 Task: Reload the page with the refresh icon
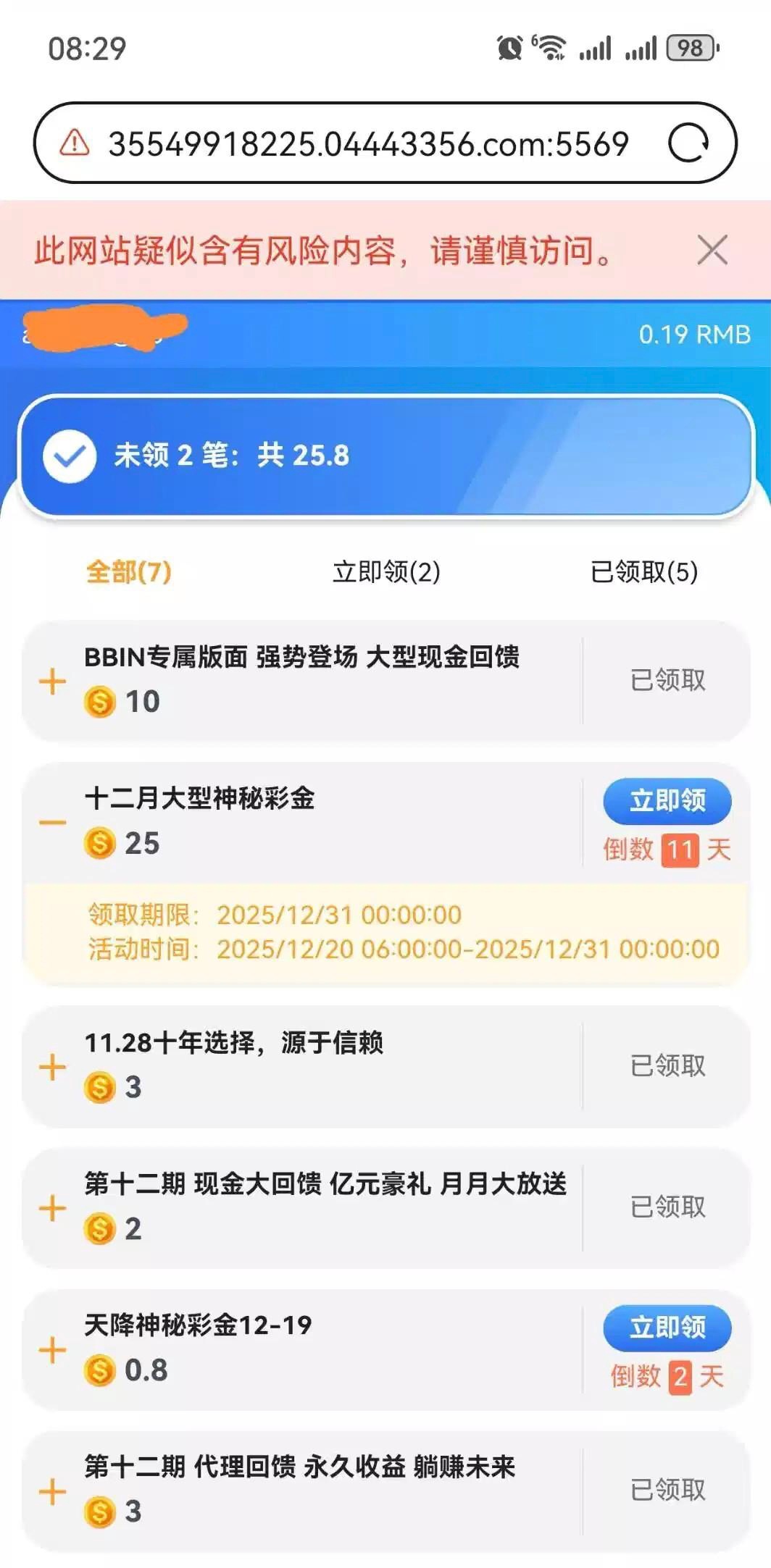click(688, 143)
